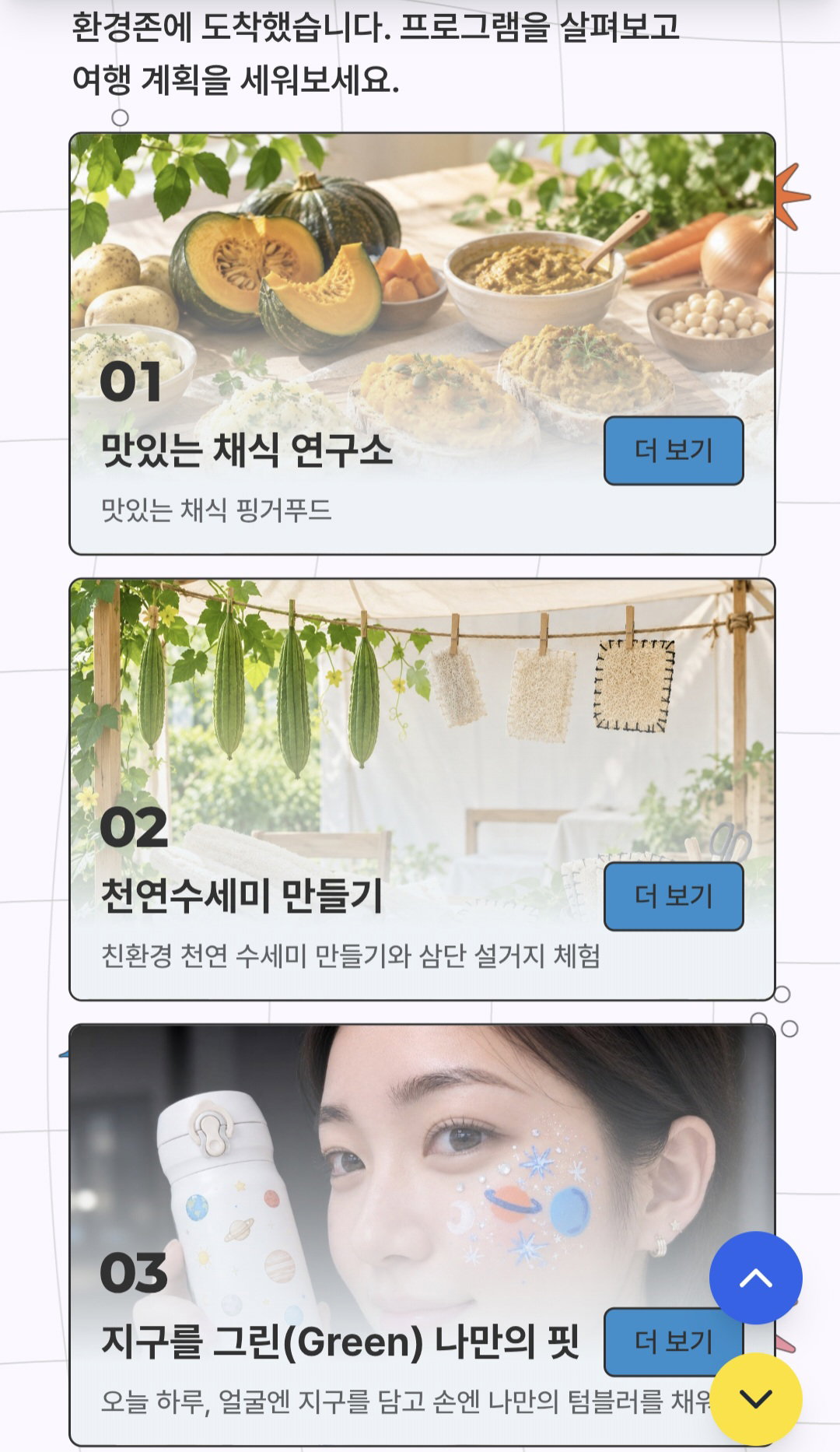Tap 더 보기 for 맛있는 채식 연구소

(674, 451)
